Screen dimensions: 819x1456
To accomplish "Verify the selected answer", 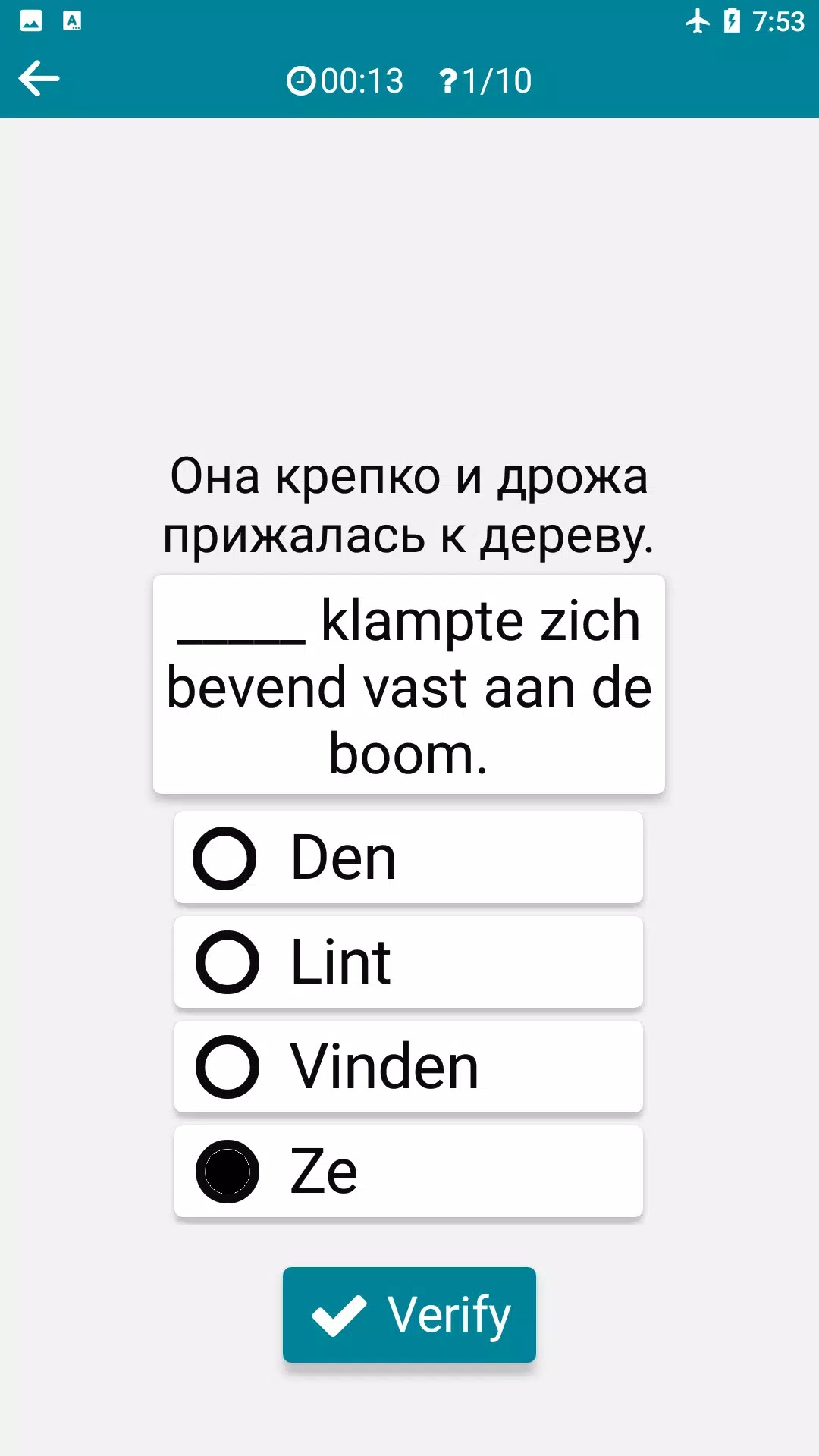I will pyautogui.click(x=409, y=1315).
